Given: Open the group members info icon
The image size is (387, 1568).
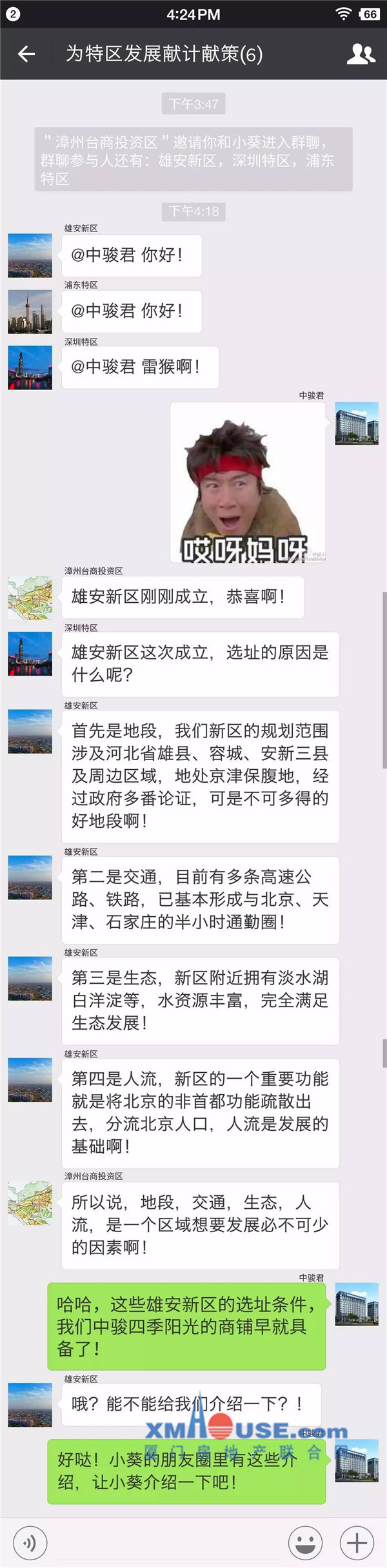Looking at the screenshot, I should [361, 54].
